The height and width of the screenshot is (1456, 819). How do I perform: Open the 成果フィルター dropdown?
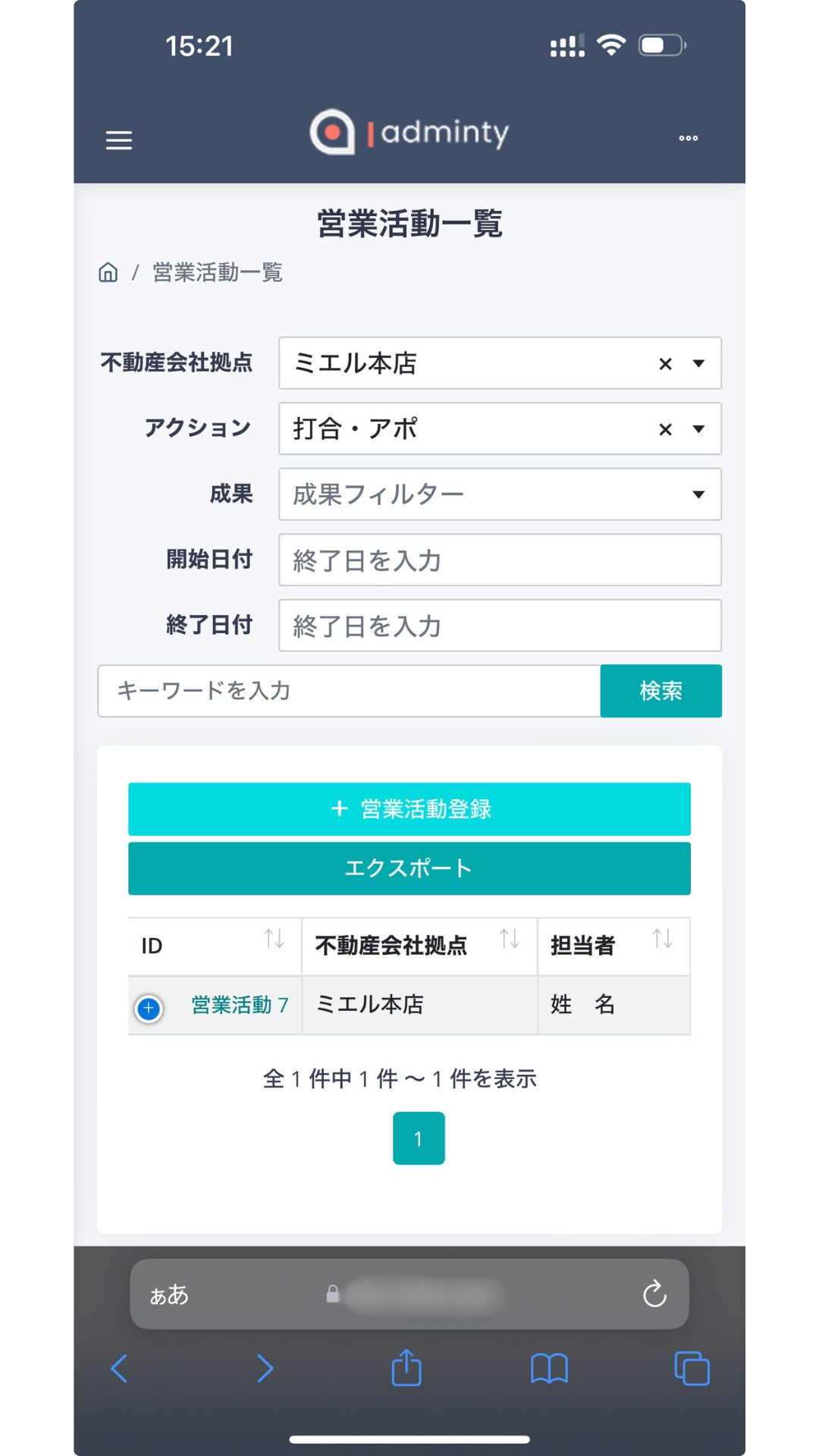[500, 494]
